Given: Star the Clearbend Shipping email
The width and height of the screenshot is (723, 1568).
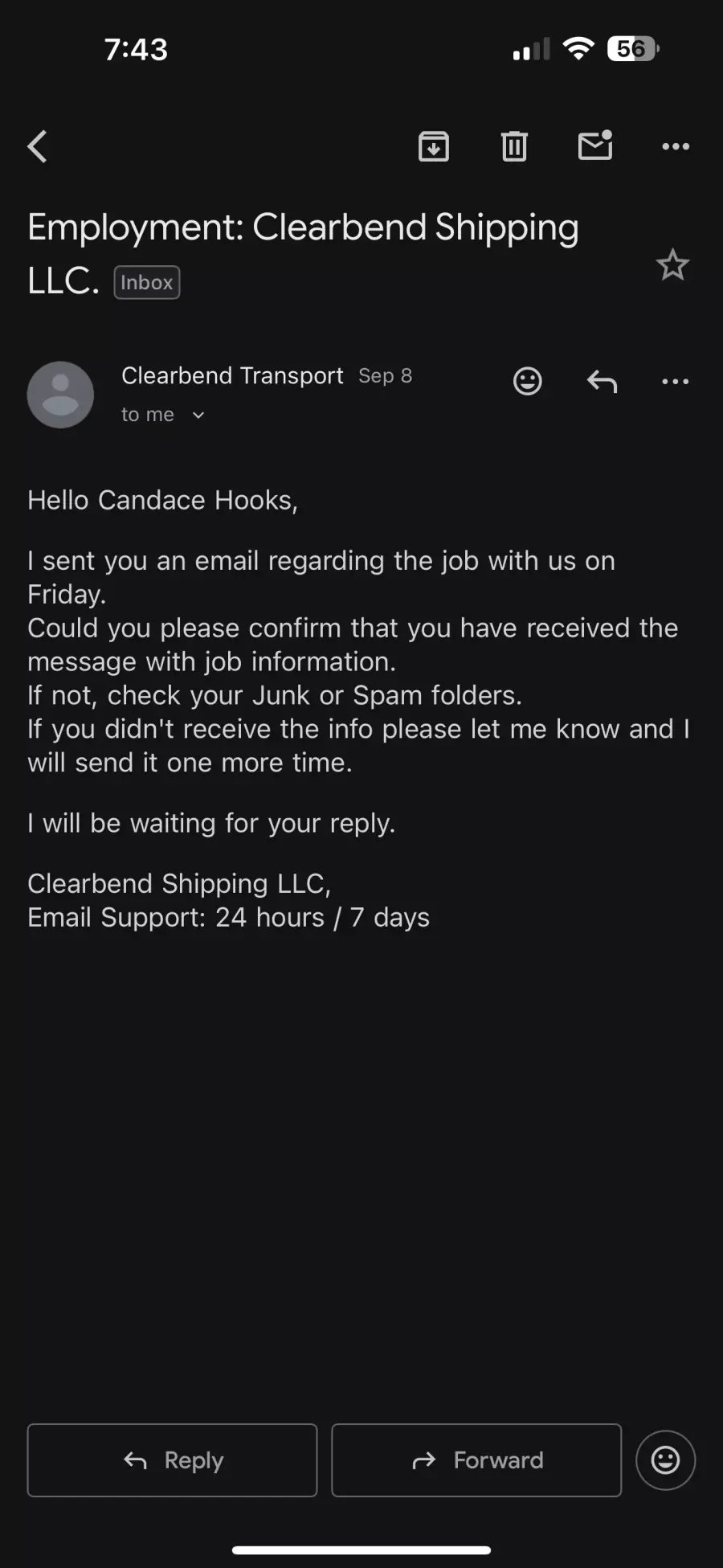Looking at the screenshot, I should (x=672, y=265).
